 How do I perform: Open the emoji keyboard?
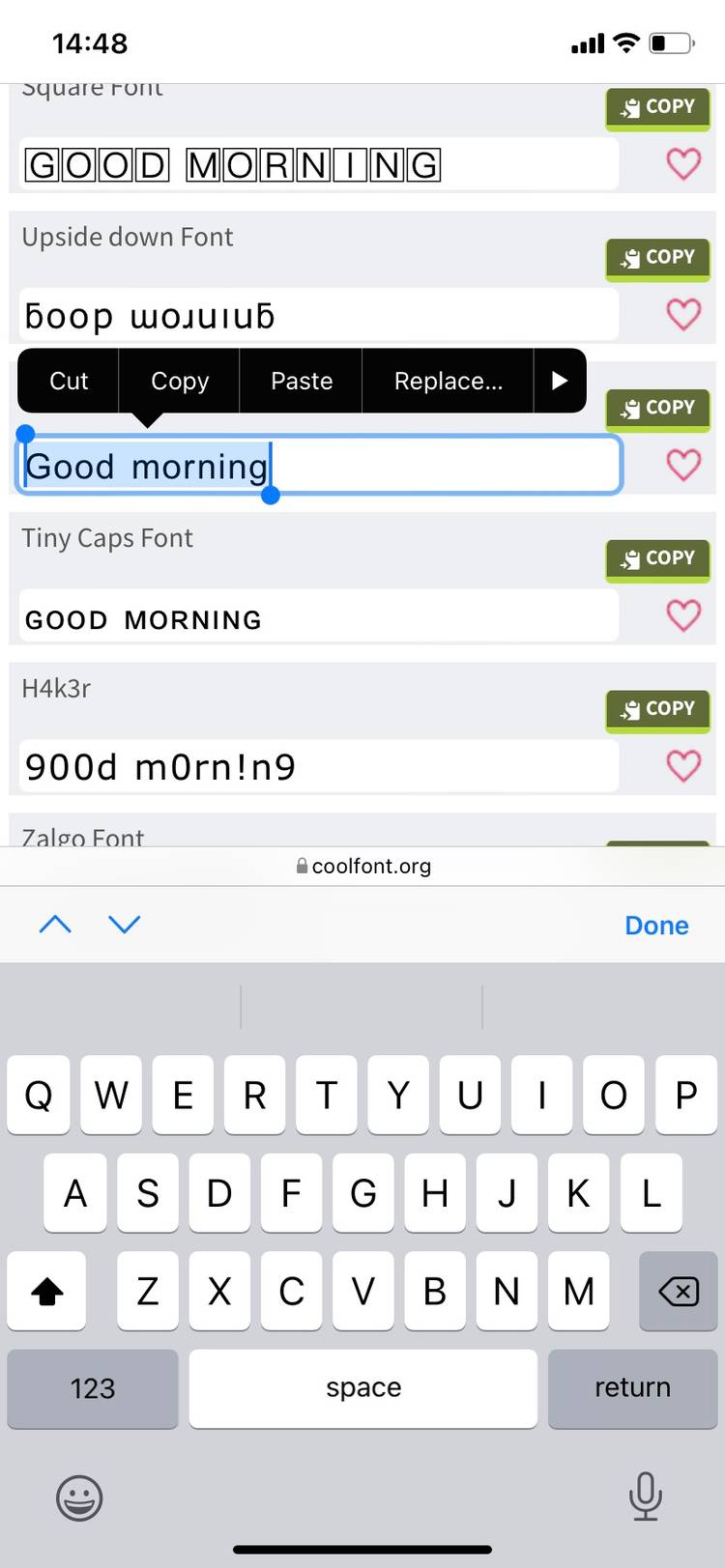pos(79,1497)
